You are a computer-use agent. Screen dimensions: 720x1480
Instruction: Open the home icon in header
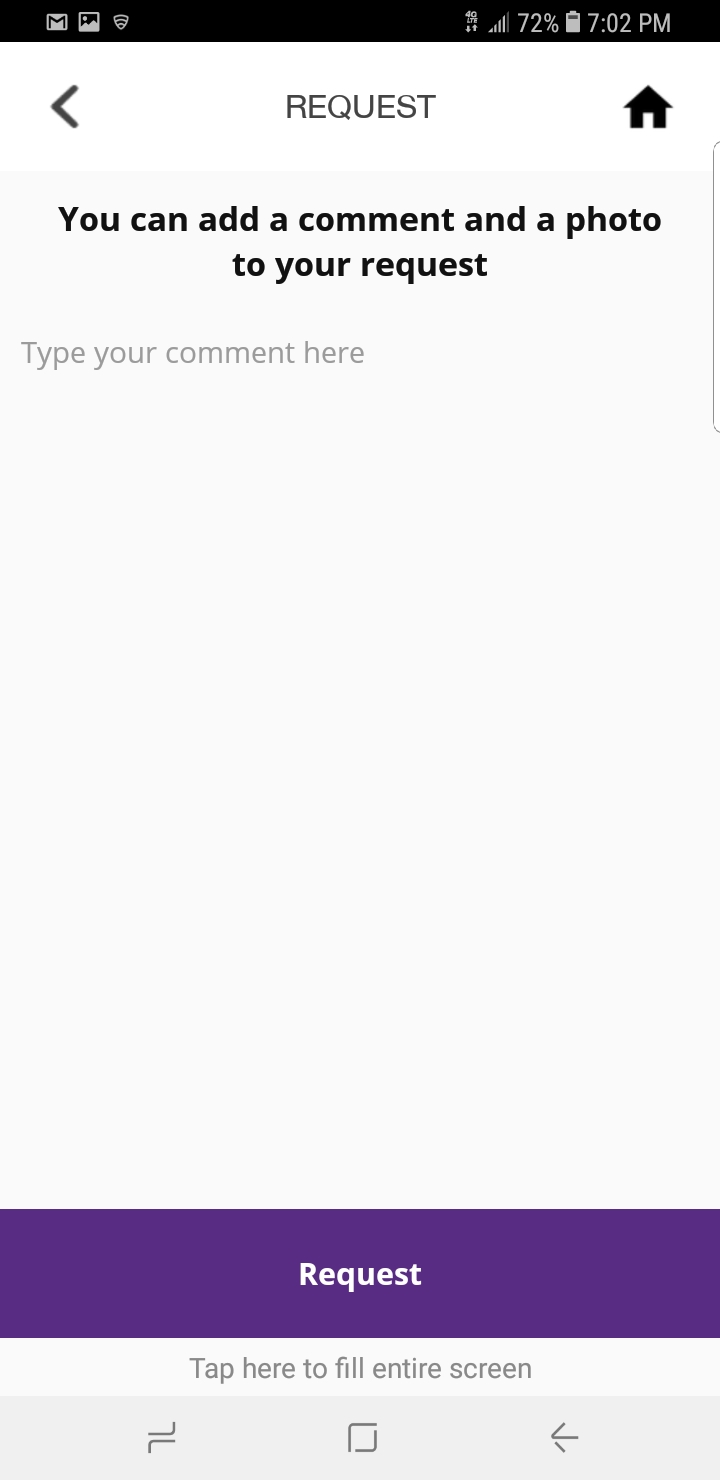click(x=648, y=108)
